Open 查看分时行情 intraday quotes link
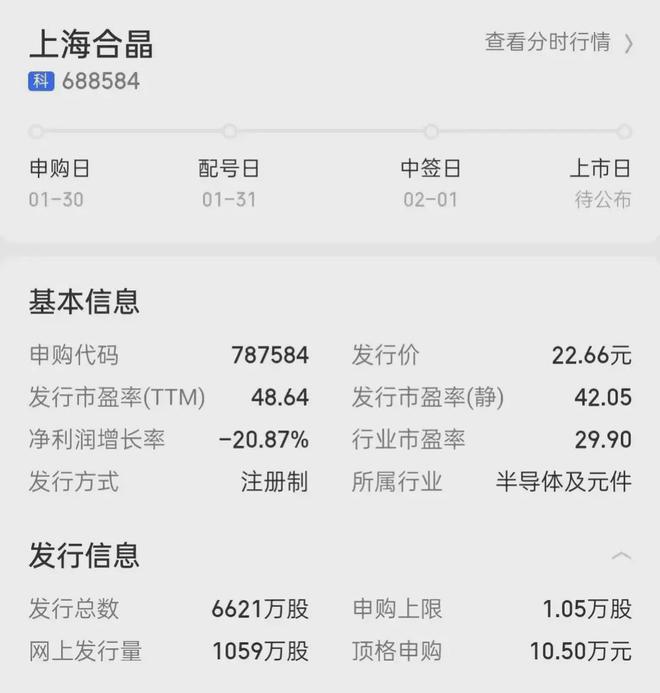660x693 pixels. click(x=558, y=42)
